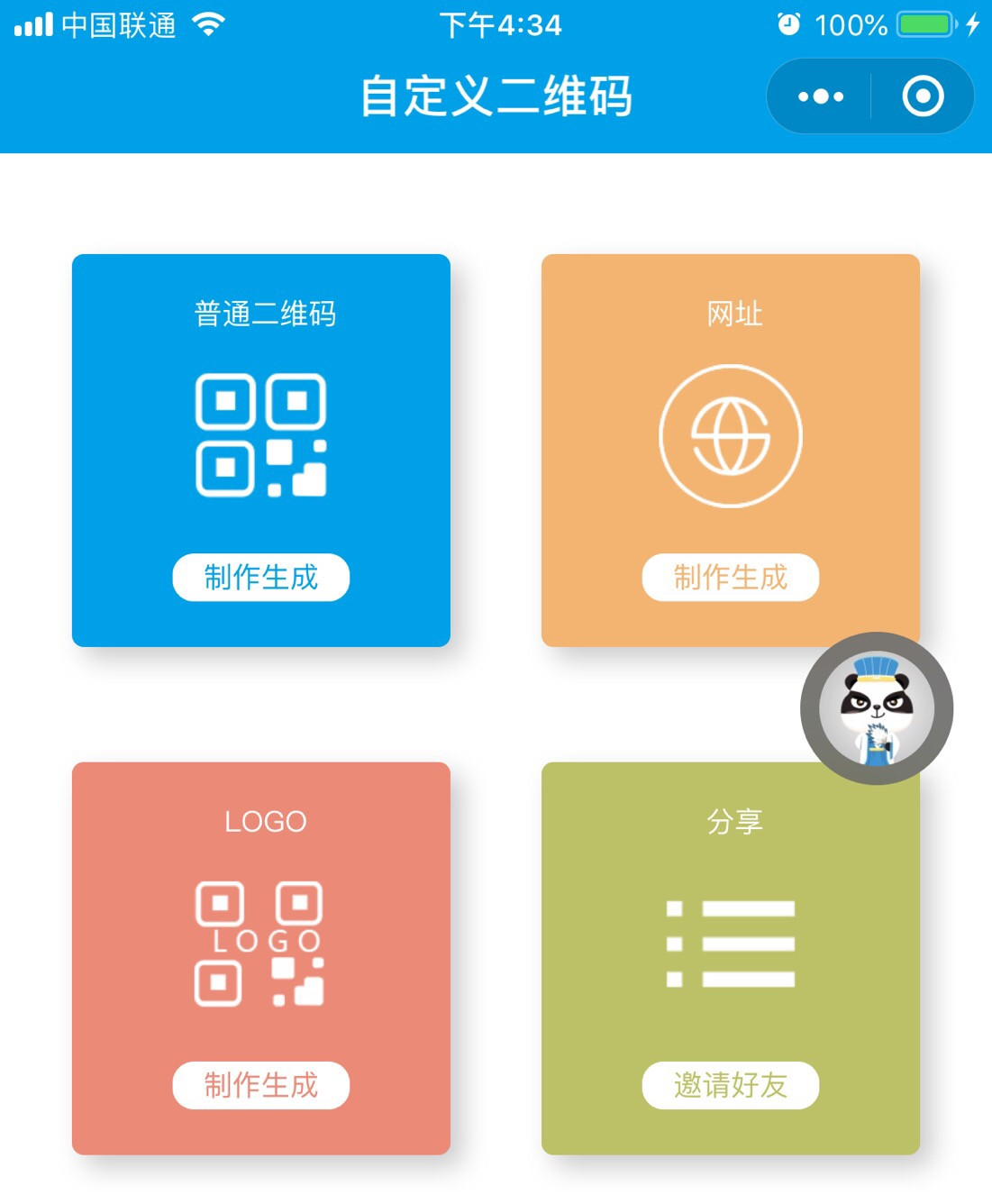Open the 普通二维码 QR icon tile
Screen dimensions: 992x1204
coord(260,435)
